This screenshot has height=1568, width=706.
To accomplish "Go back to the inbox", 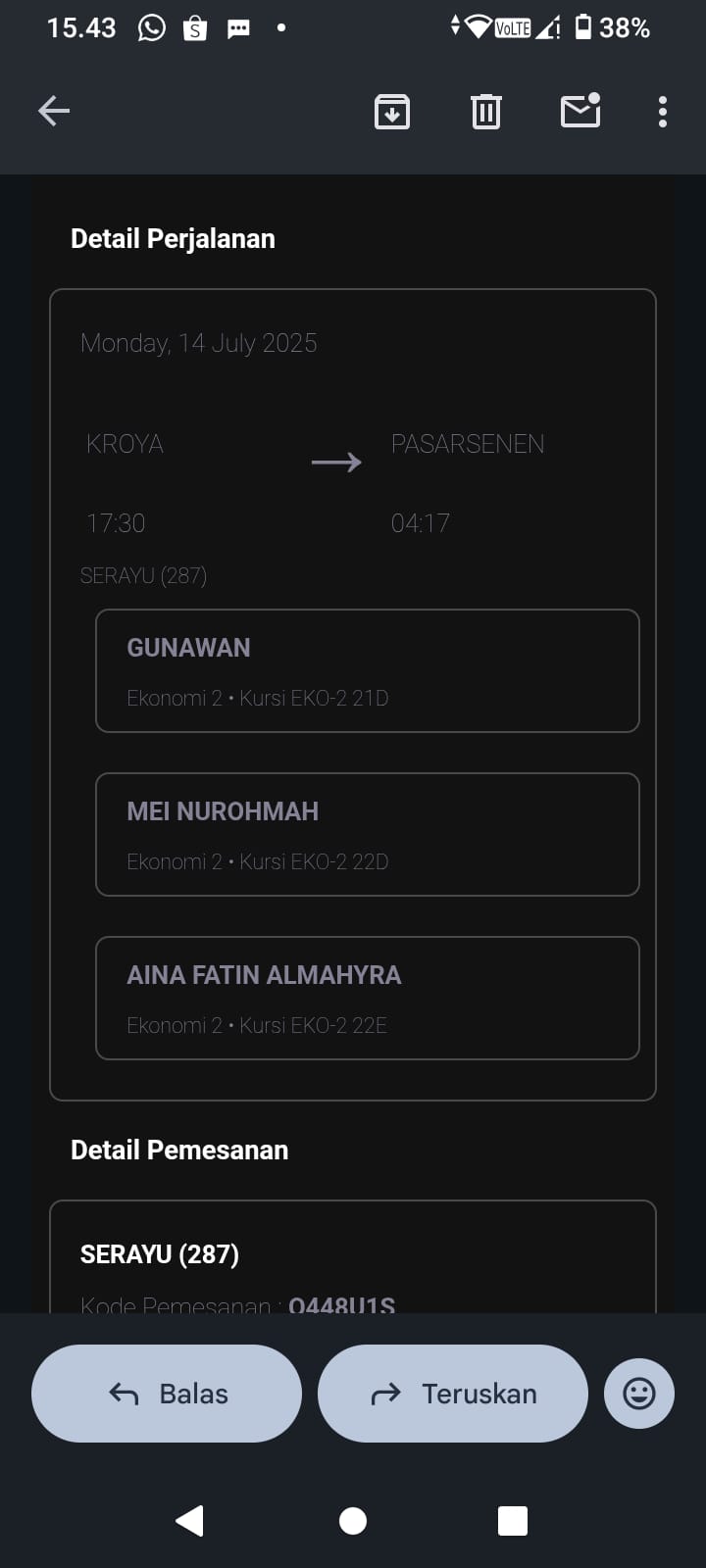I will coord(54,111).
